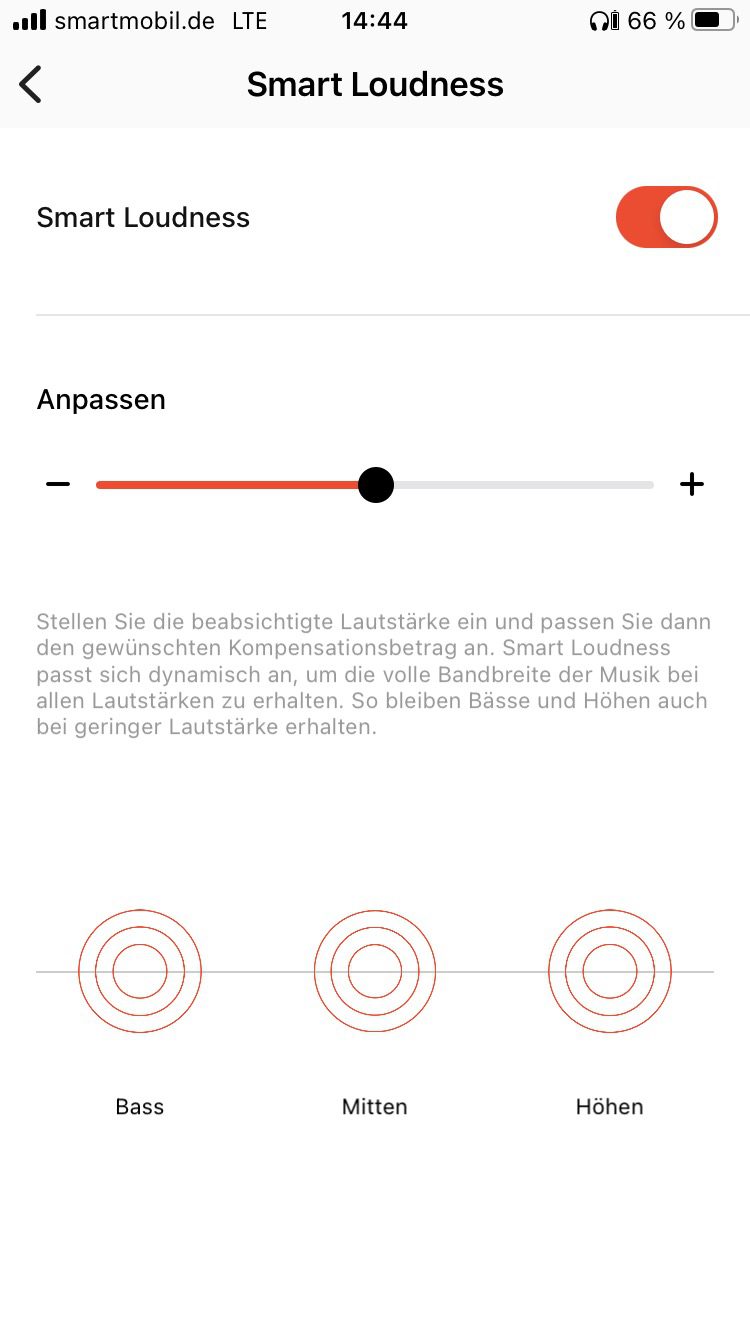Decrease compensation with the minus button

58,485
